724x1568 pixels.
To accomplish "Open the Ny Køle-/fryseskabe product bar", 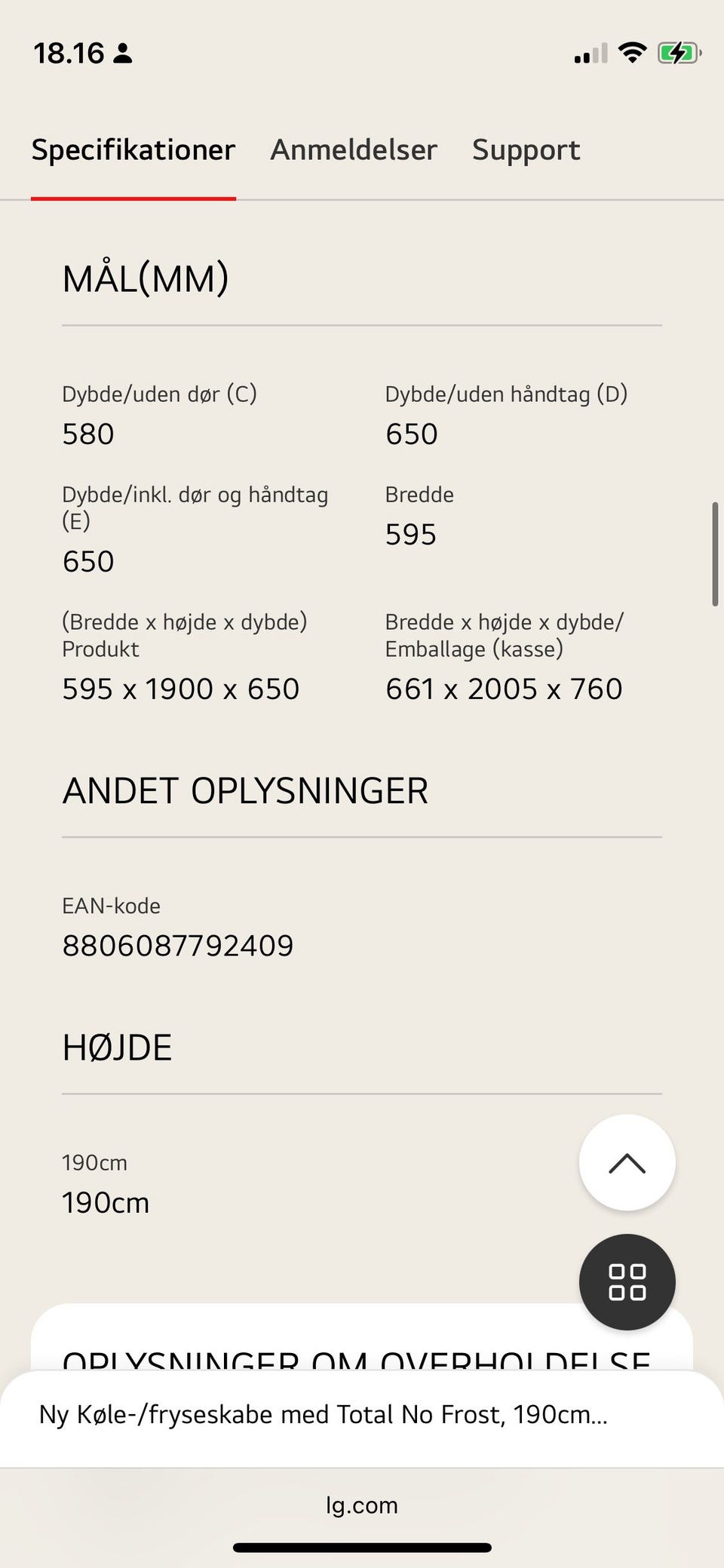I will [324, 1414].
